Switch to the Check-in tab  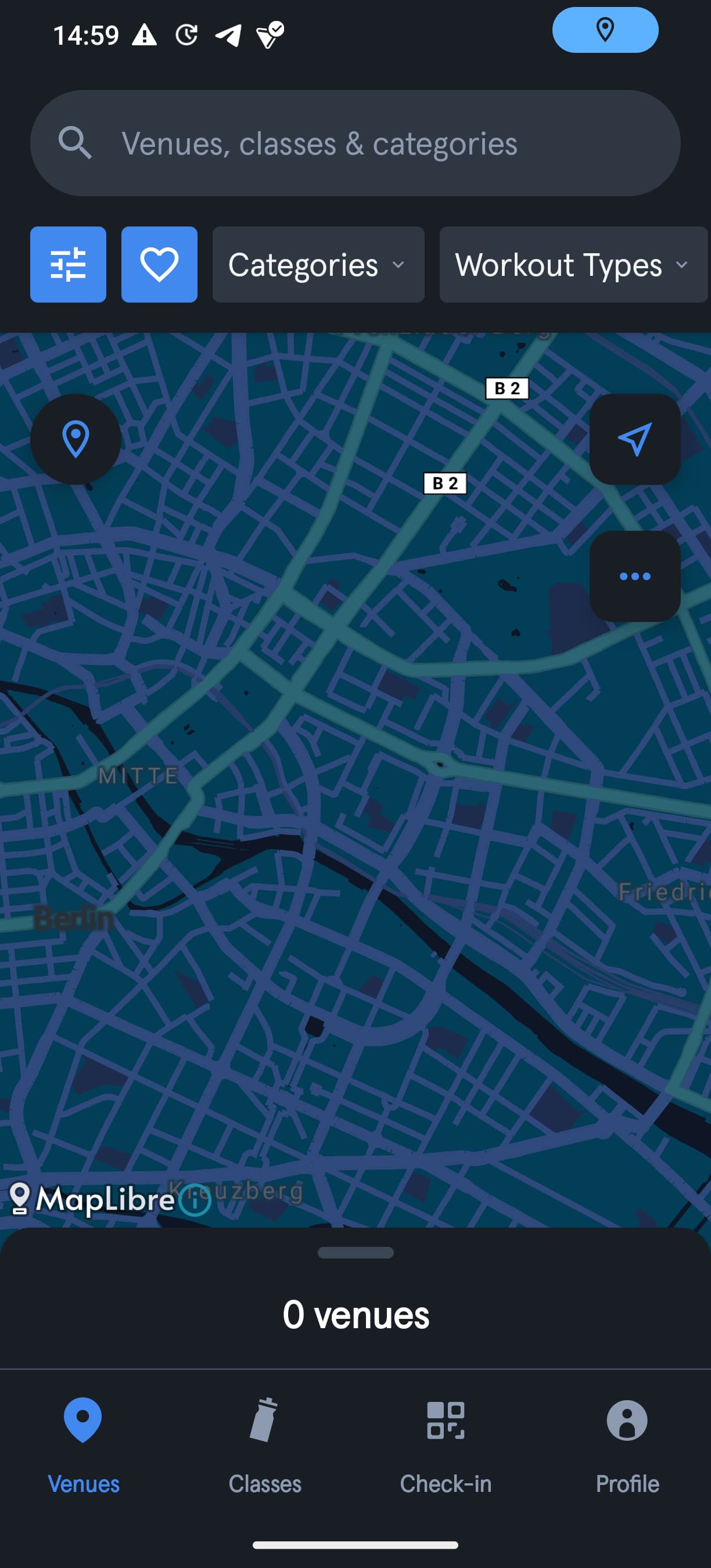coord(446,1445)
